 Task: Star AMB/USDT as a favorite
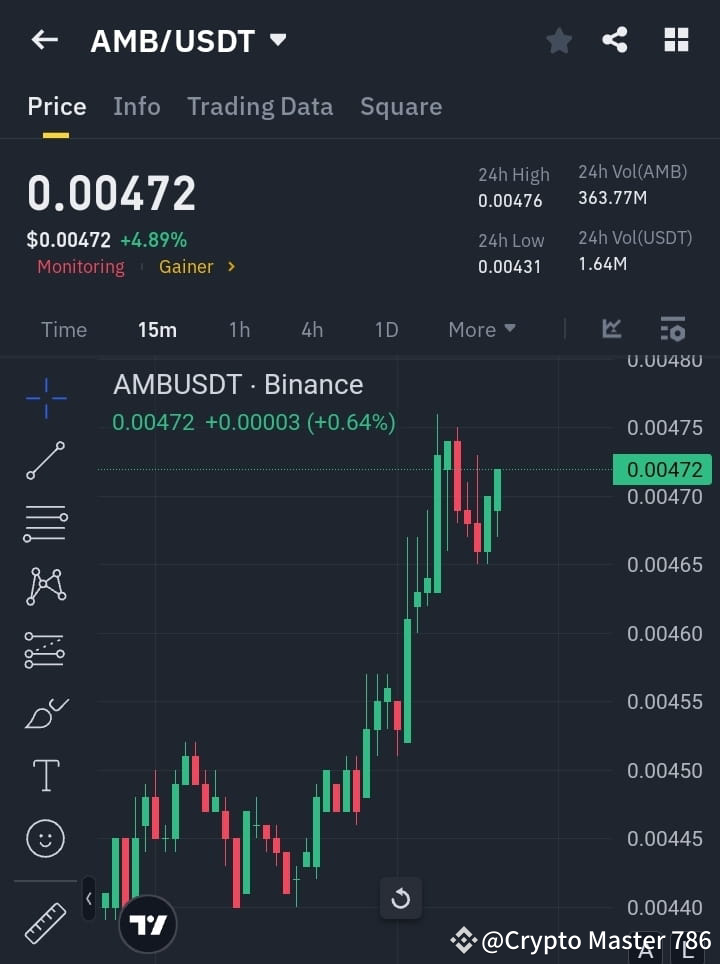point(558,40)
